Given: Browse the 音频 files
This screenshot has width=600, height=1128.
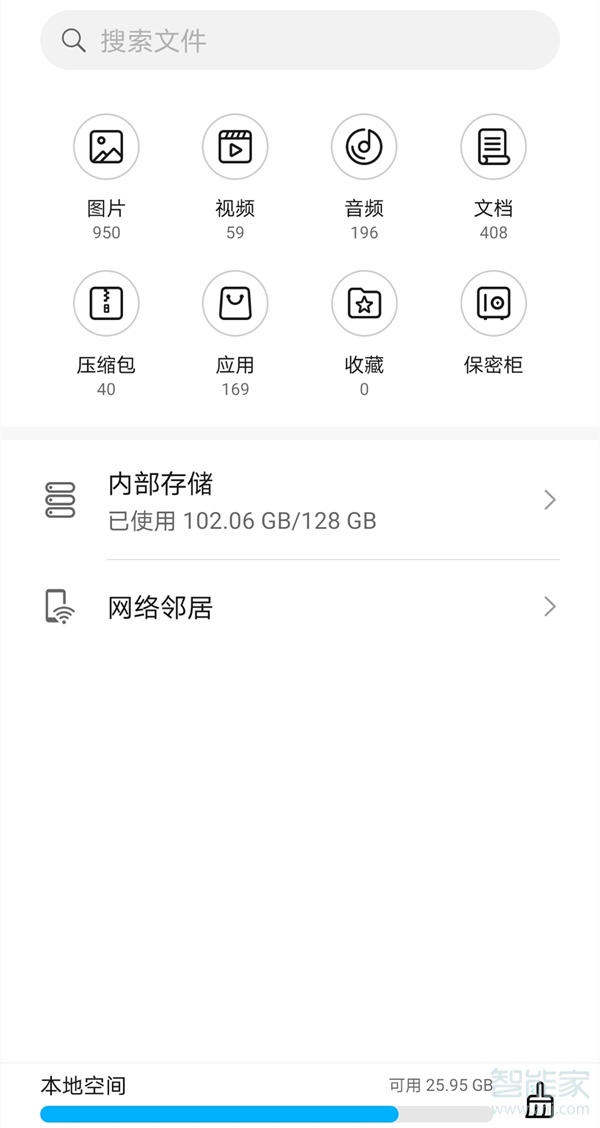Looking at the screenshot, I should pyautogui.click(x=364, y=148).
